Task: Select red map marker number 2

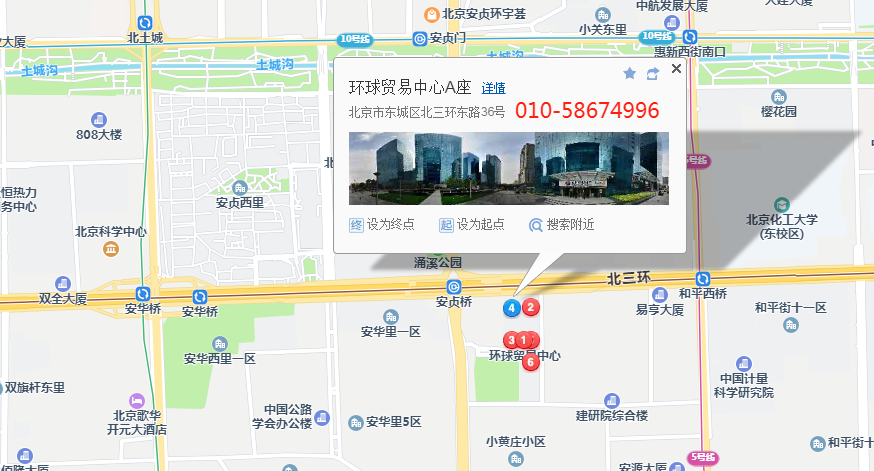Action: point(531,307)
